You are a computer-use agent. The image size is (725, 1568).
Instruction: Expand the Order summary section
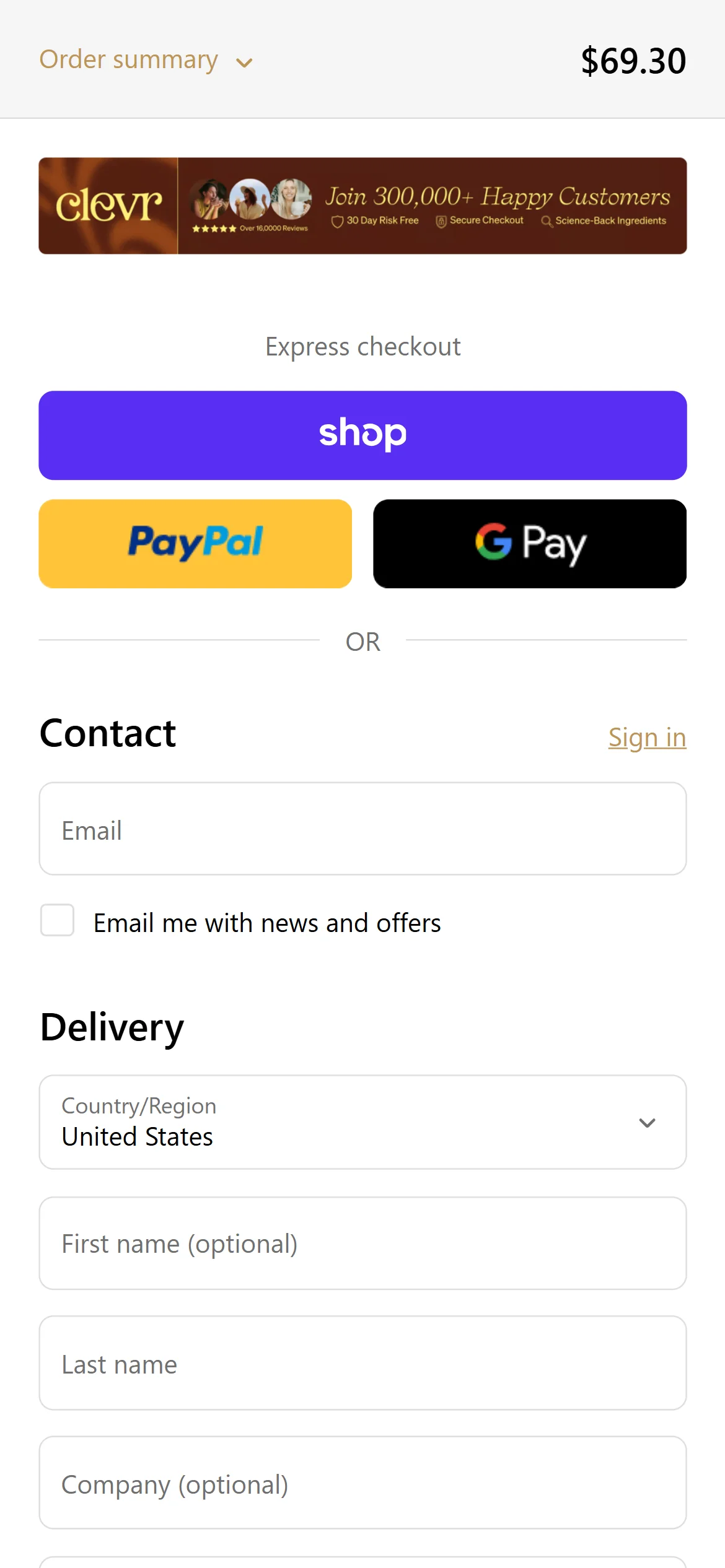click(146, 60)
